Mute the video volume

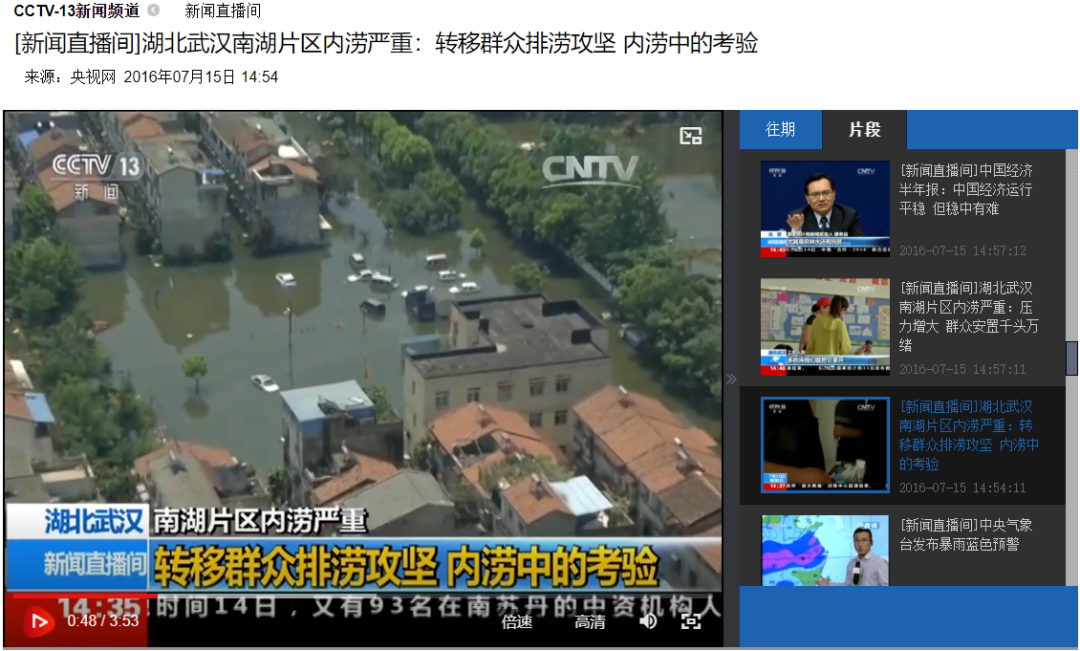648,621
